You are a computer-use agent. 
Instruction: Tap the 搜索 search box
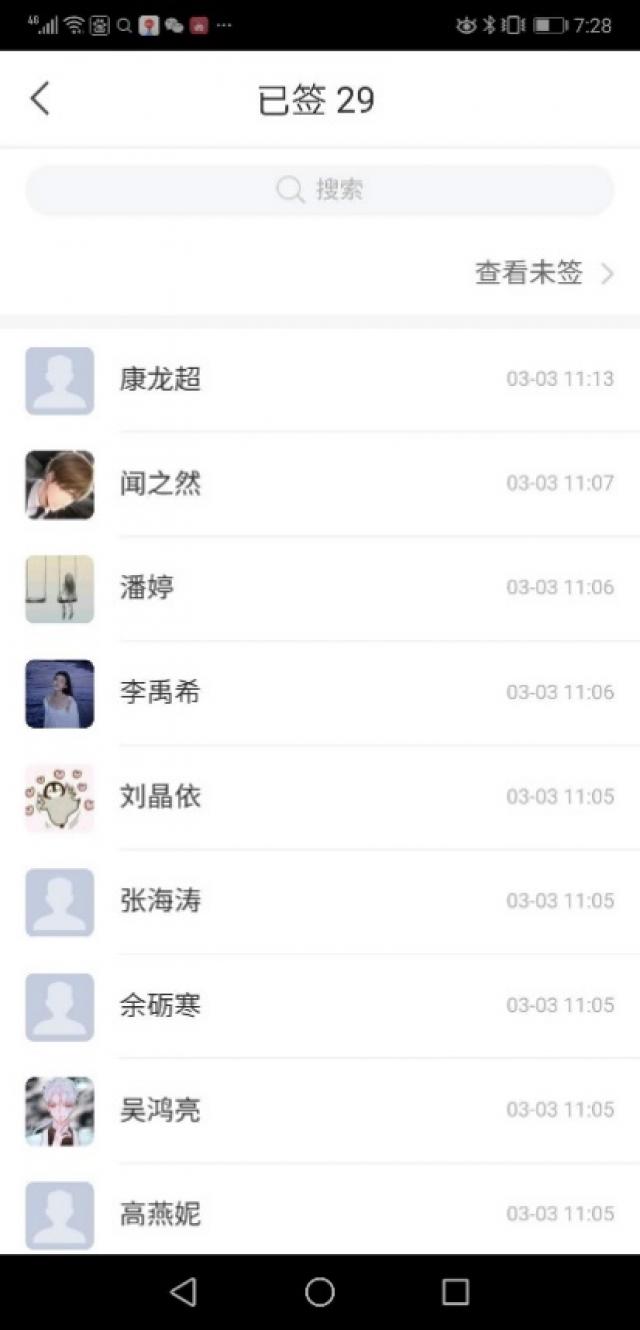[x=320, y=190]
